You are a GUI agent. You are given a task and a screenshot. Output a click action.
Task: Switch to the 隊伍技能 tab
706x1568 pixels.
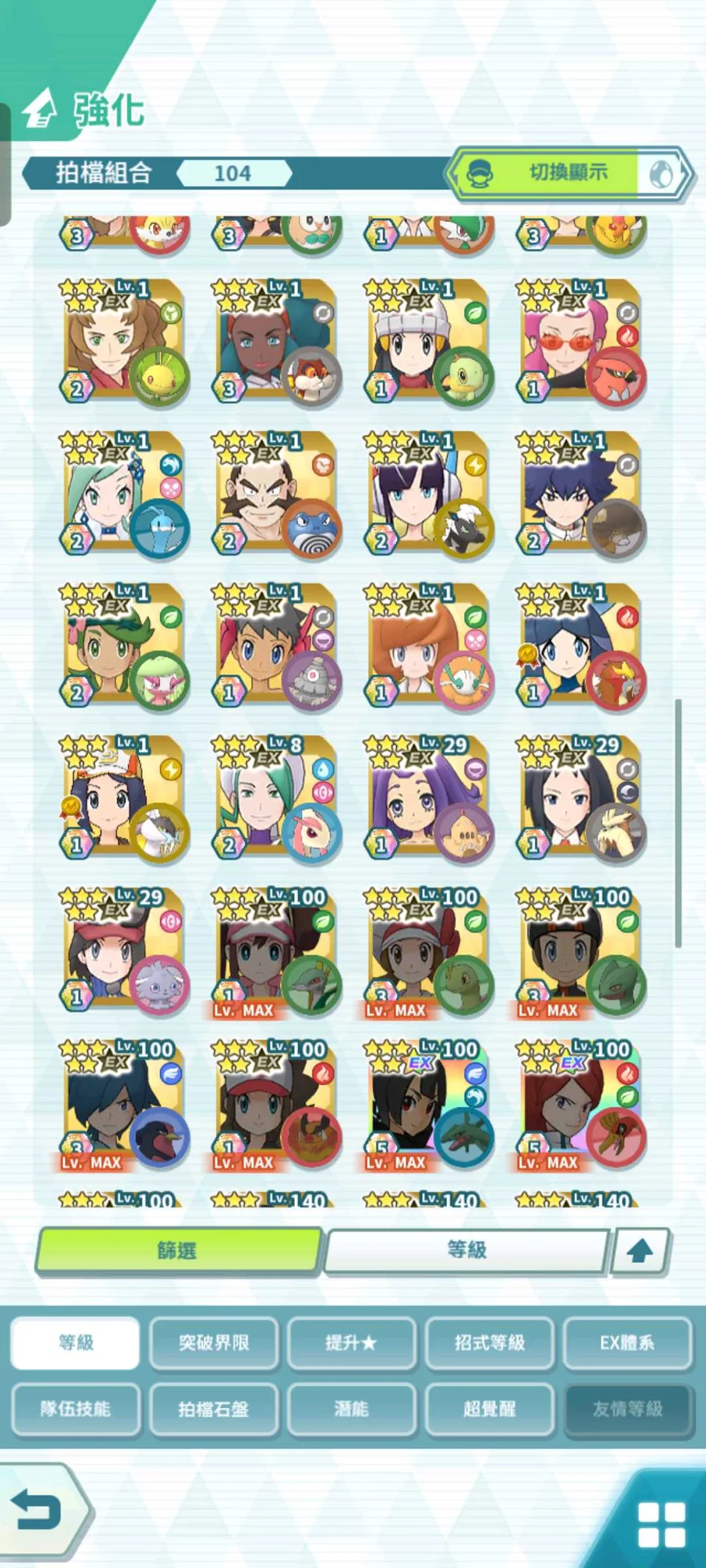coord(75,1409)
